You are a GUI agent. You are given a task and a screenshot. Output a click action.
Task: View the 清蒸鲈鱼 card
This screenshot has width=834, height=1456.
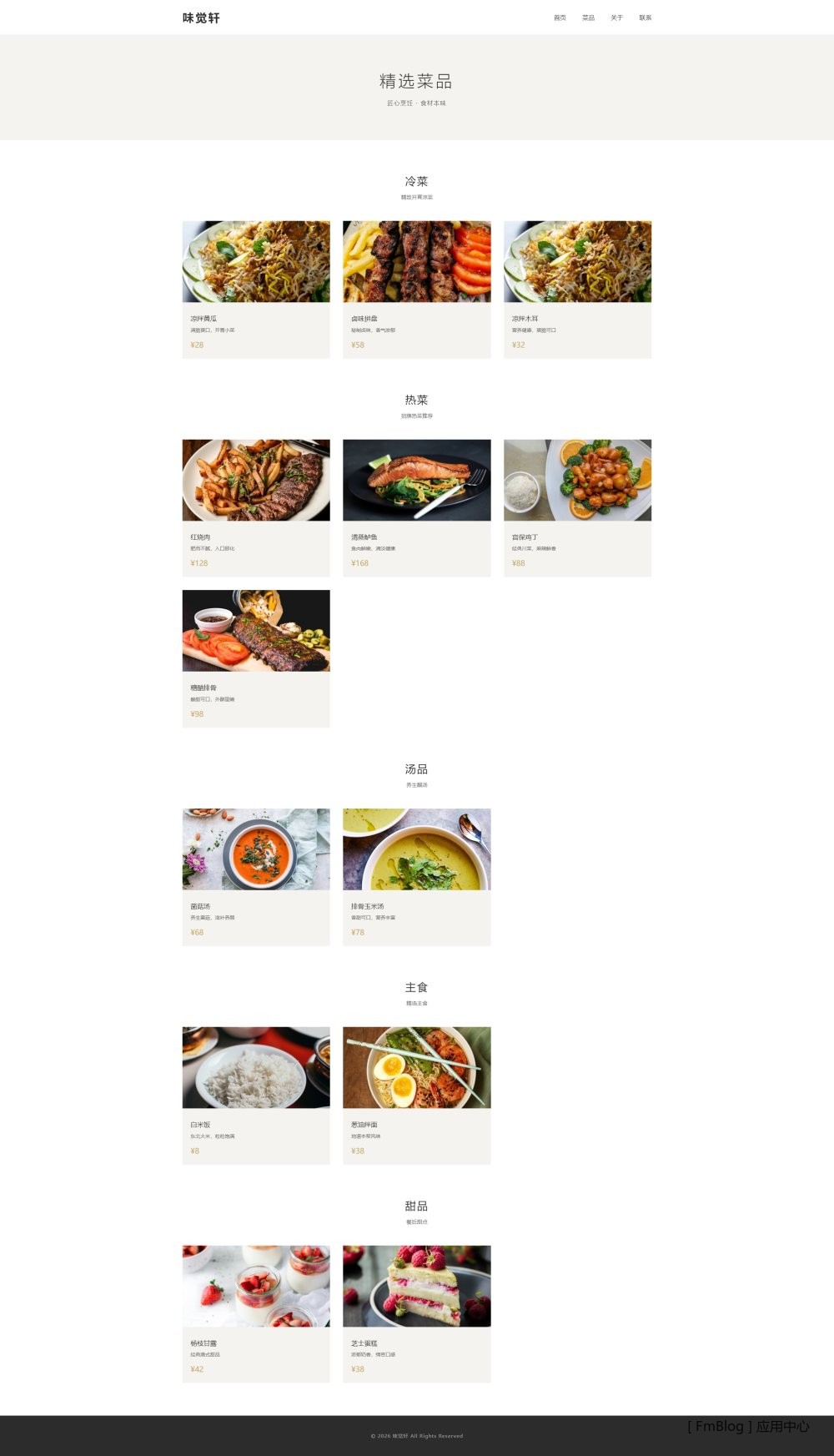click(416, 507)
